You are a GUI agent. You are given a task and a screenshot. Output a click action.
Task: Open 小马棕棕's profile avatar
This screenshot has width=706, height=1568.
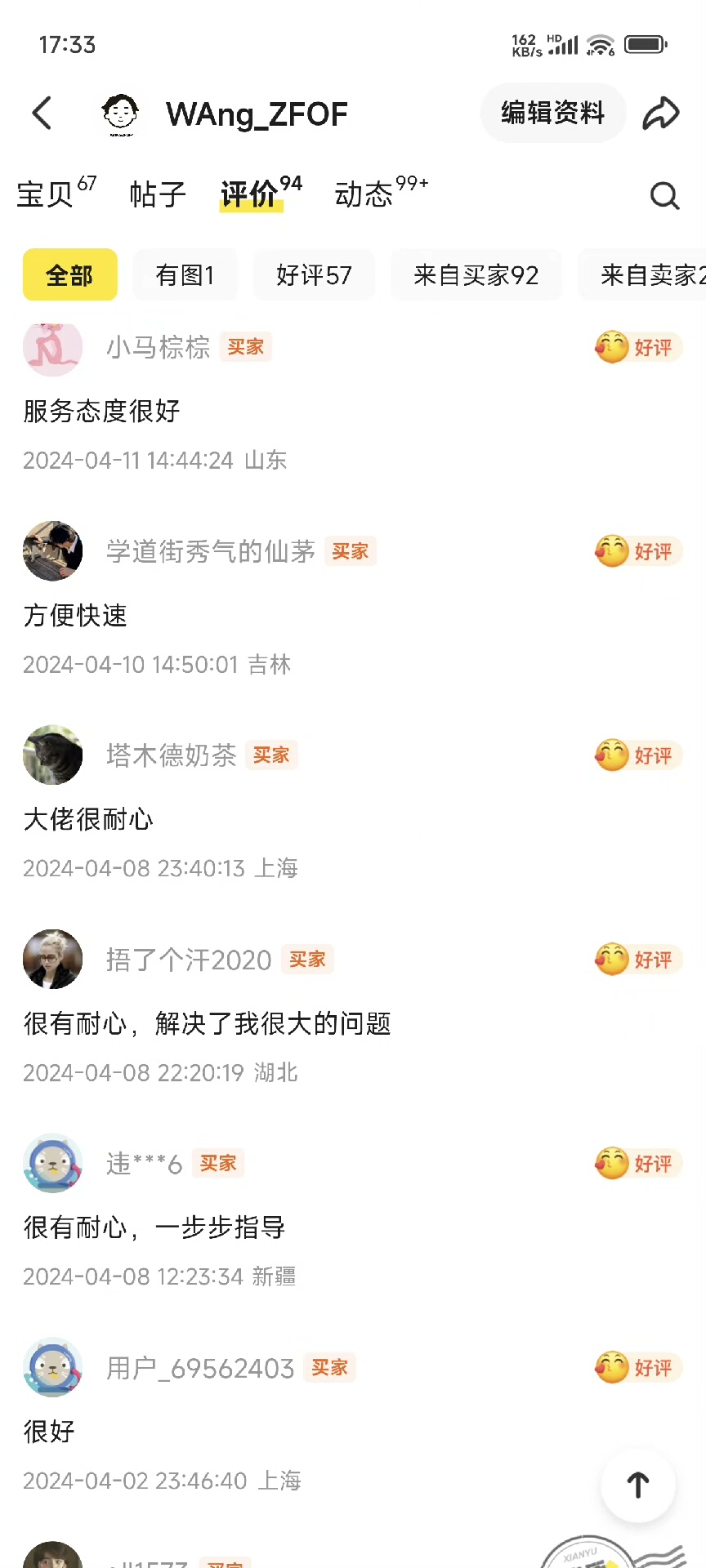[x=52, y=348]
